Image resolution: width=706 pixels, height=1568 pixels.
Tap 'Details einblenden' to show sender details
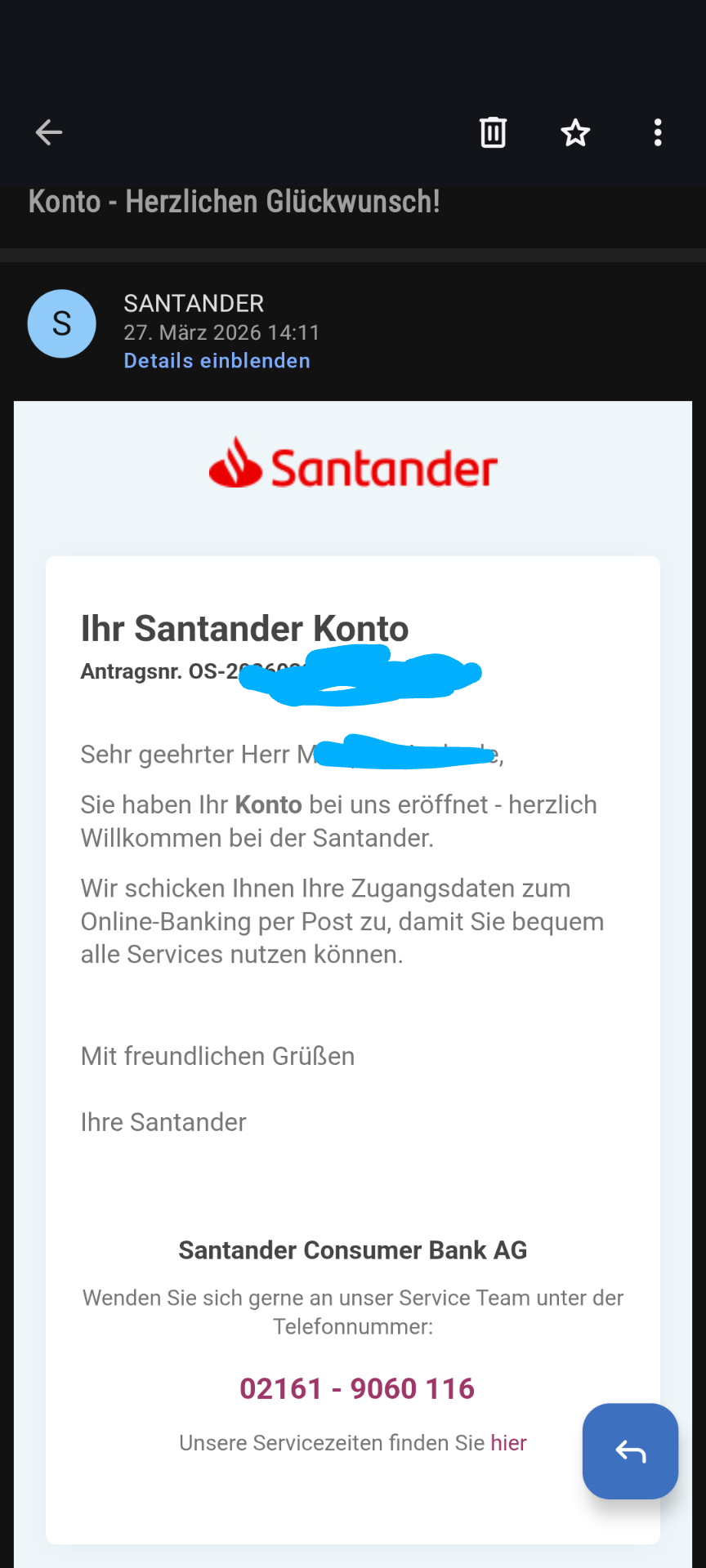click(x=217, y=361)
